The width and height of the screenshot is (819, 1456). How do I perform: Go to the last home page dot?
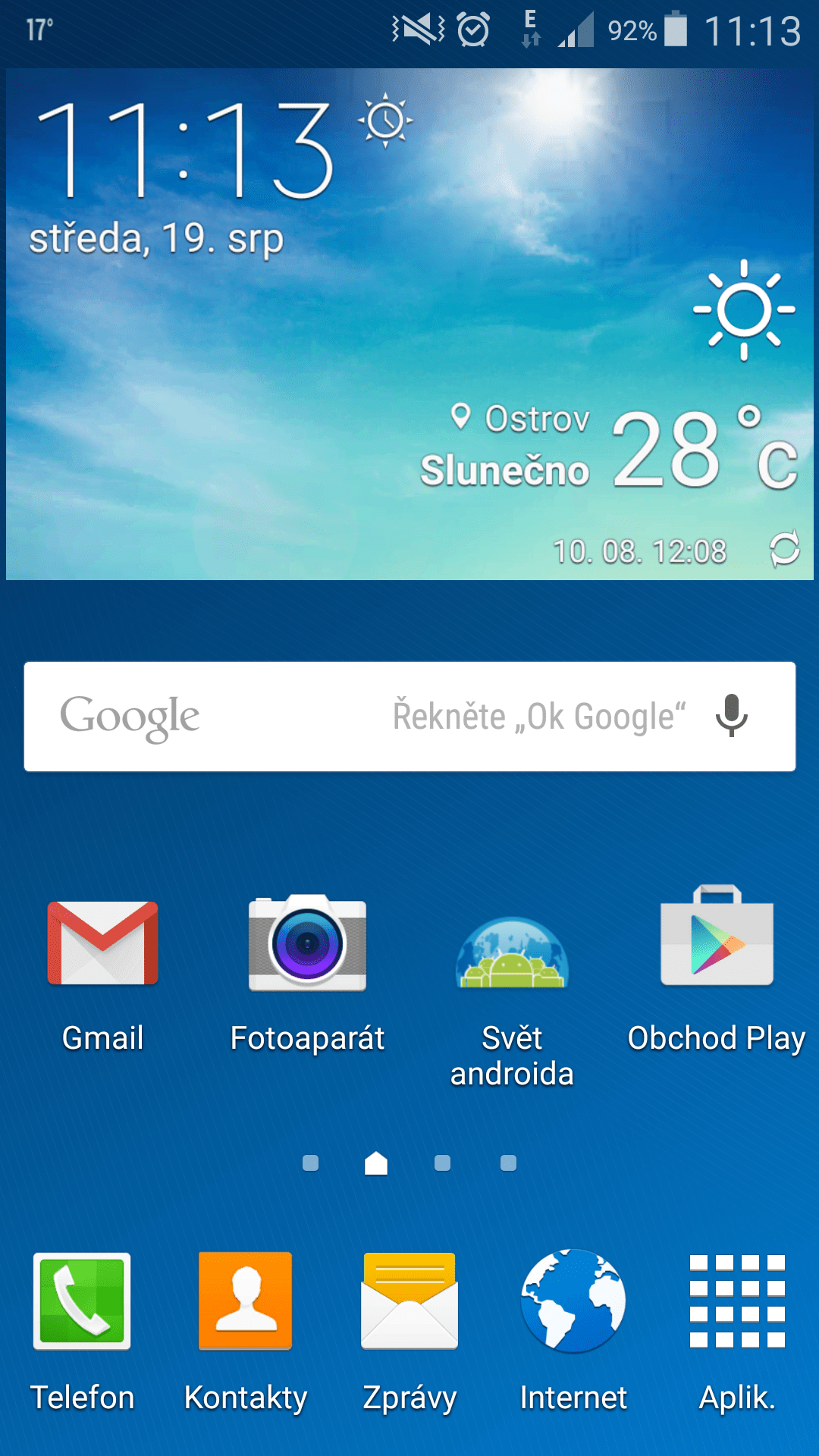click(x=508, y=1163)
